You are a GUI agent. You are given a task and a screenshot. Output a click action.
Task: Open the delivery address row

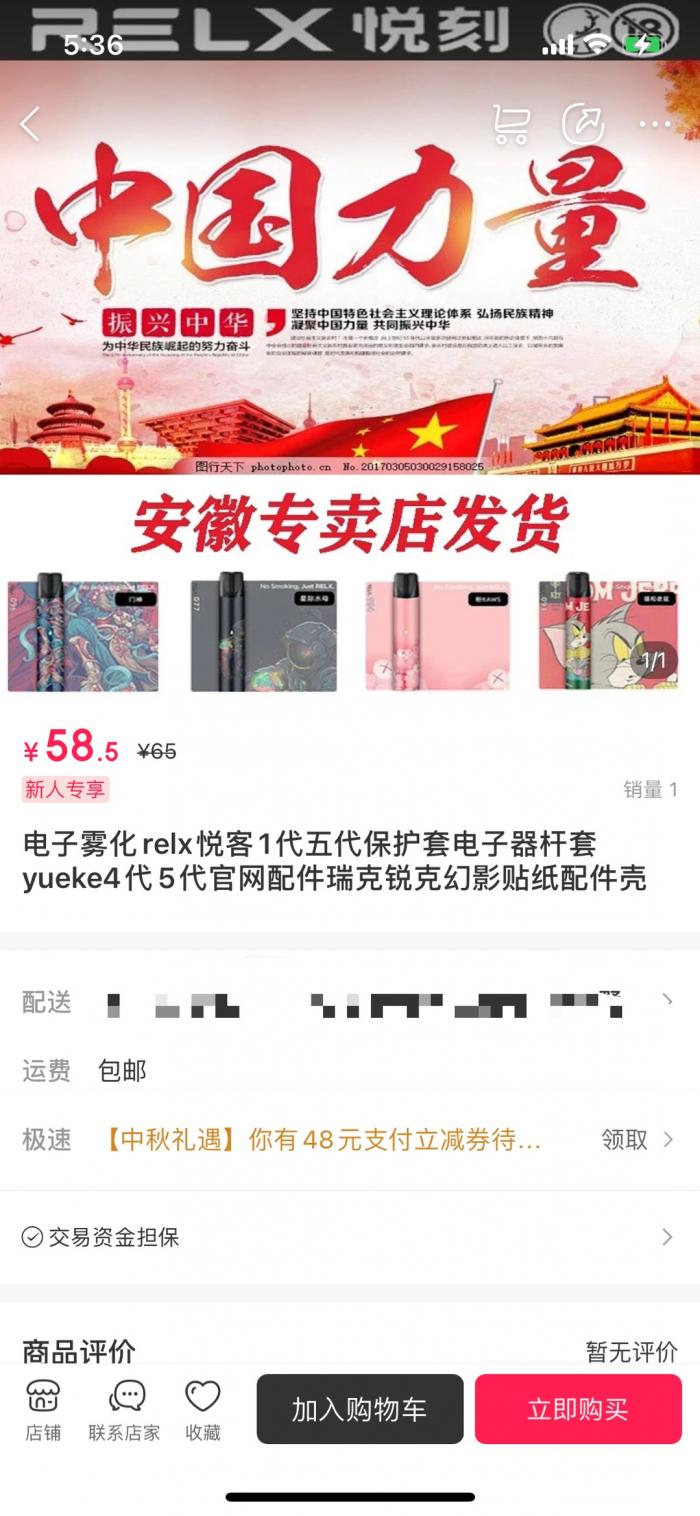pyautogui.click(x=350, y=1002)
